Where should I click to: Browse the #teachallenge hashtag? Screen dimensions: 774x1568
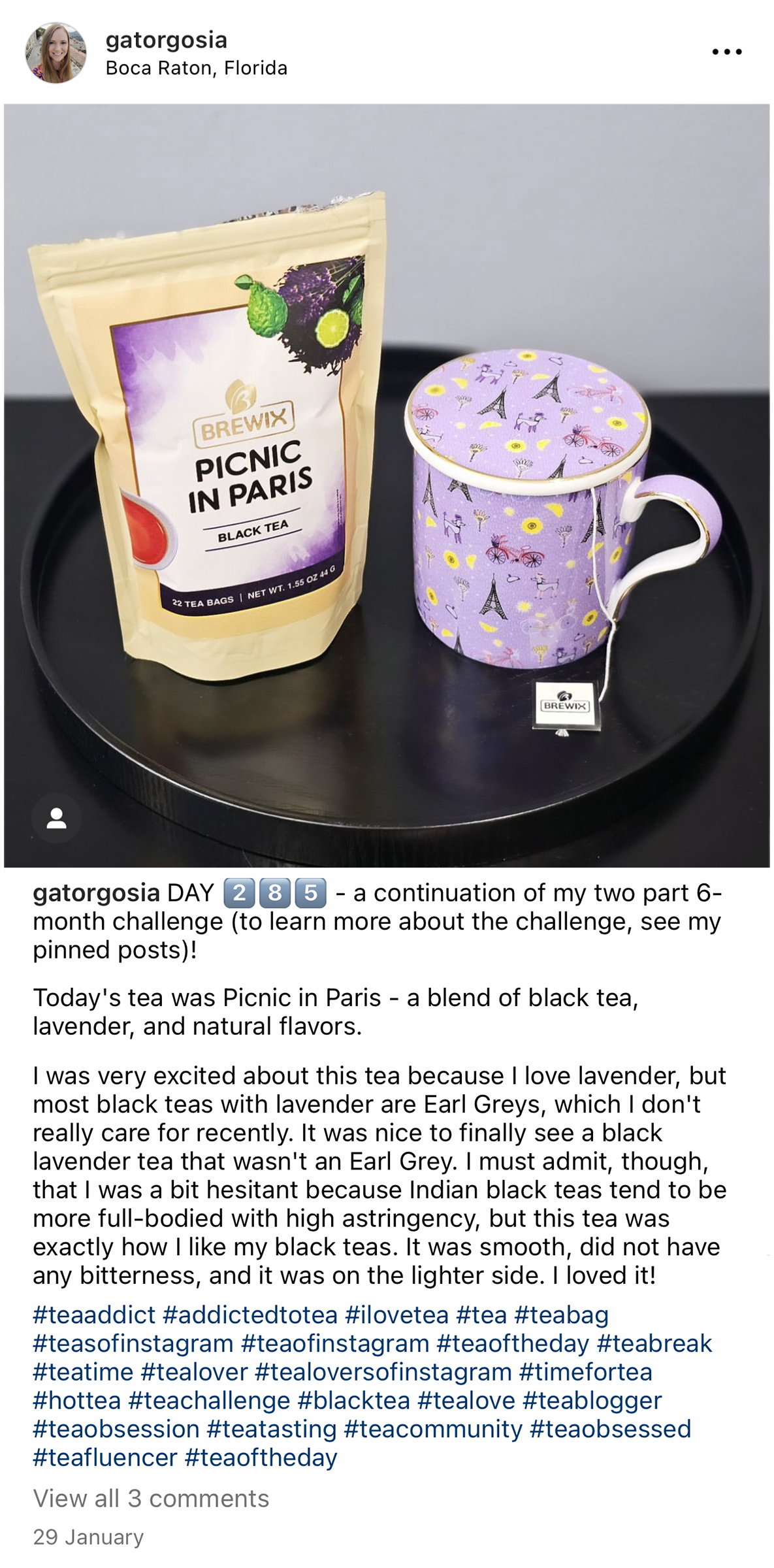[x=209, y=1400]
